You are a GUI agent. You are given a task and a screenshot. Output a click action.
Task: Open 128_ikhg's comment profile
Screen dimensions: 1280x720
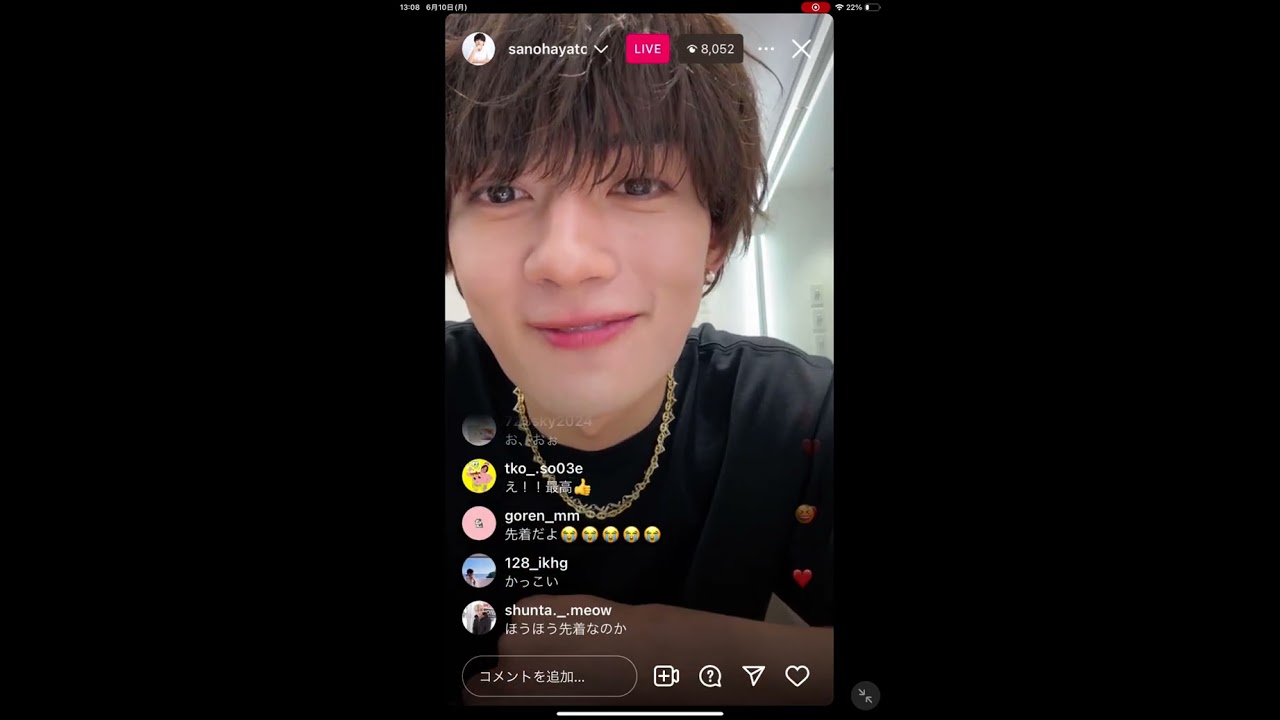click(479, 570)
